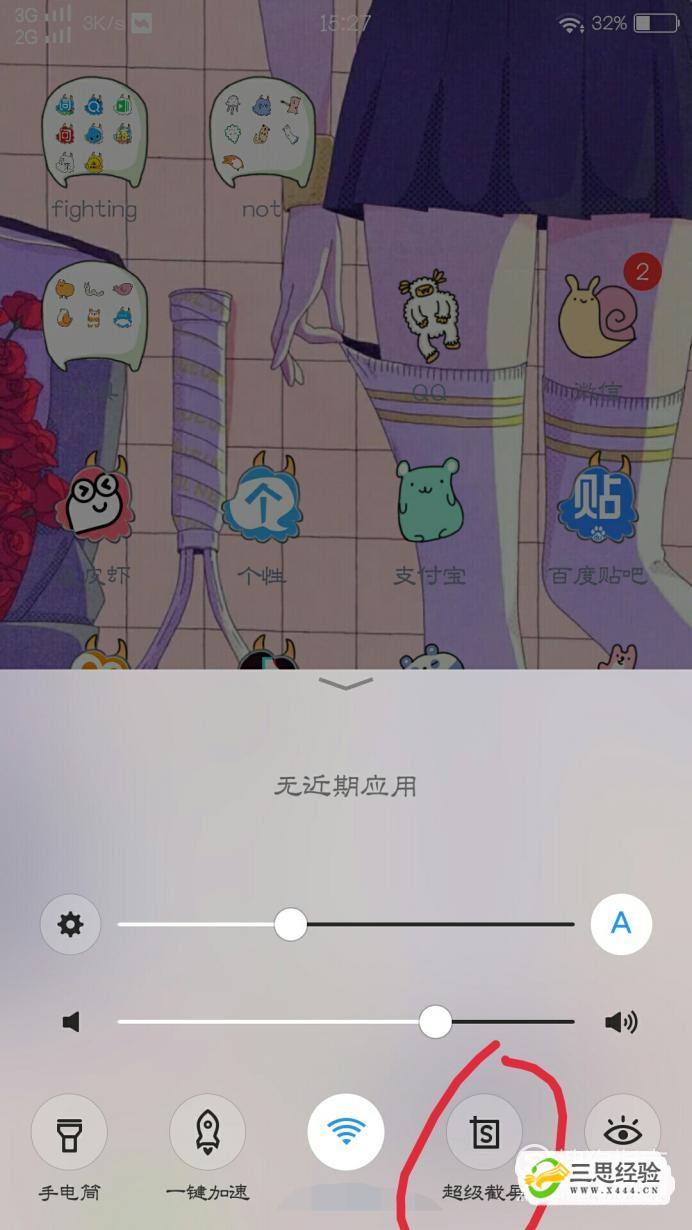
Task: Collapse the control panel with the down chevron
Action: (345, 684)
